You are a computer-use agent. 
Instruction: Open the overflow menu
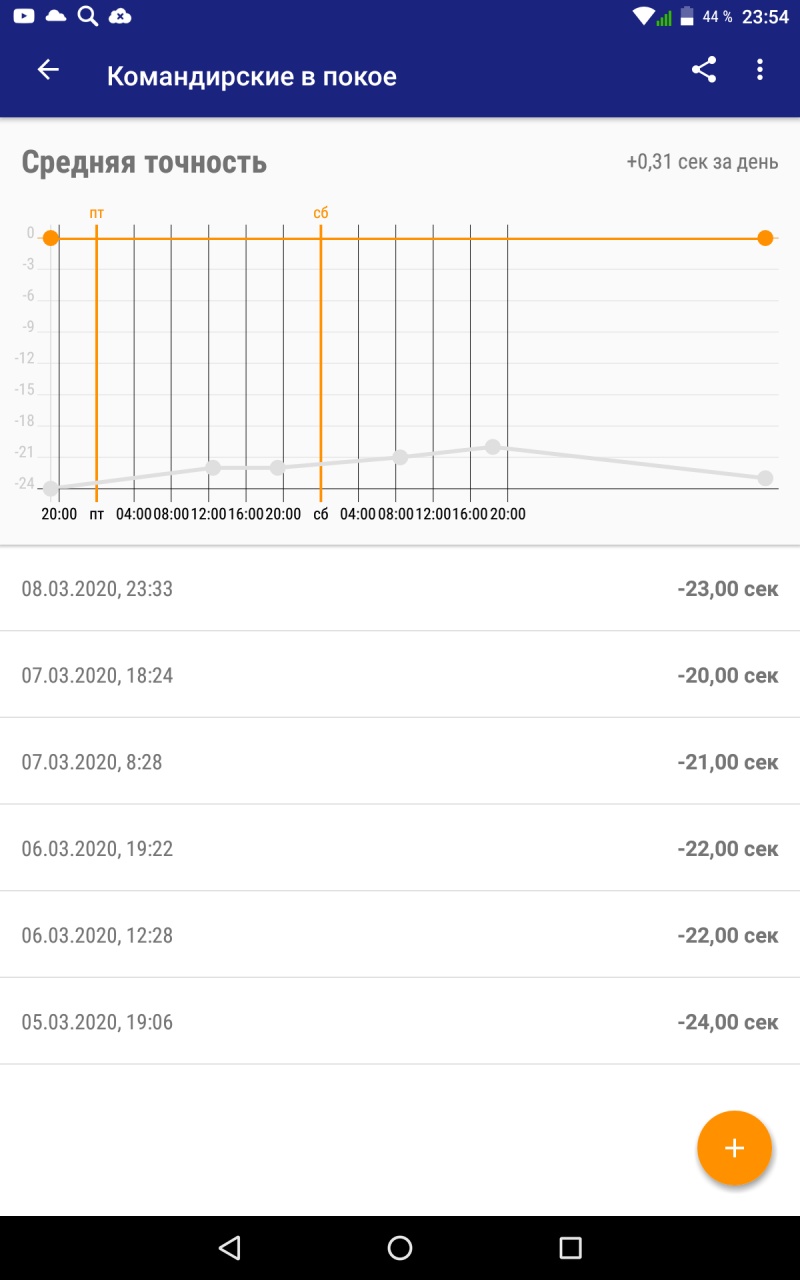coord(760,69)
